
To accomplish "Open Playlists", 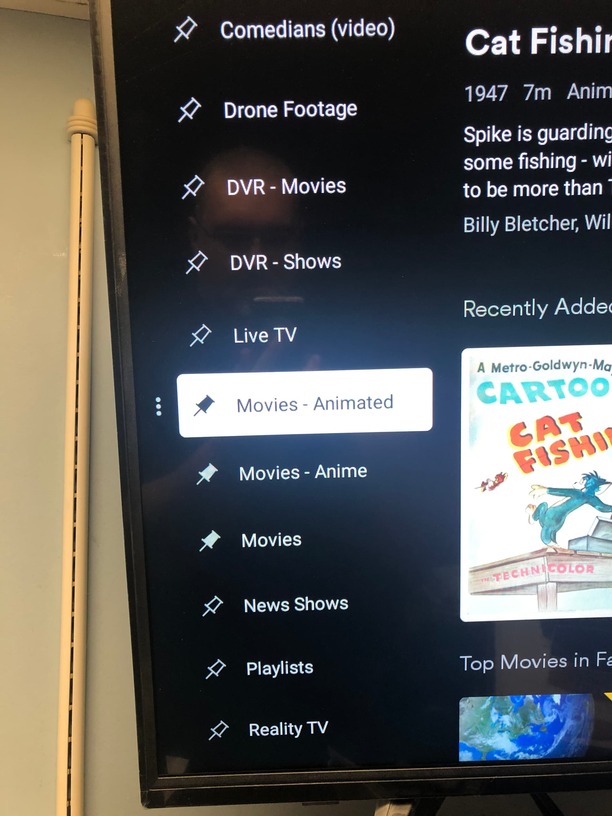I will [x=279, y=668].
